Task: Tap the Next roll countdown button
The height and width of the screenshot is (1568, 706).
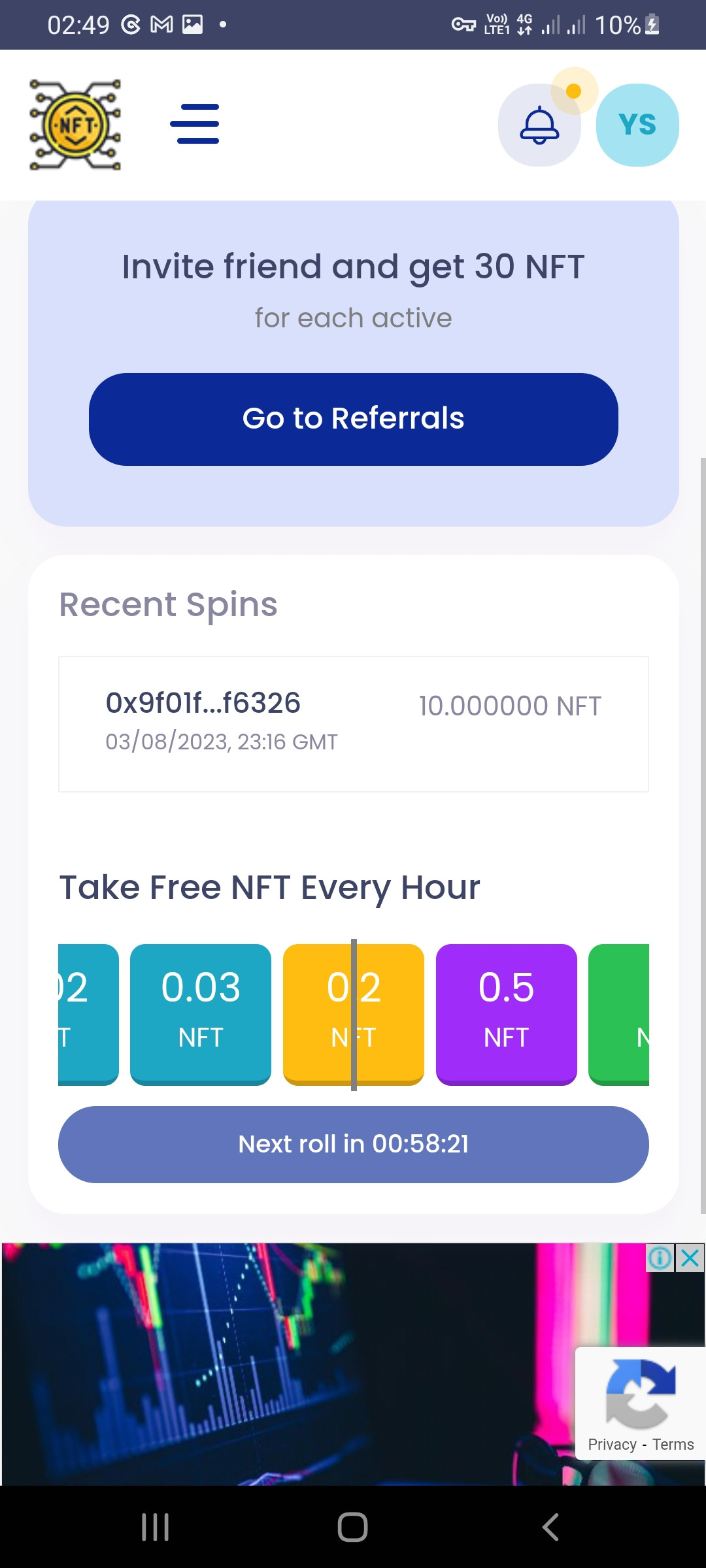Action: (354, 1144)
